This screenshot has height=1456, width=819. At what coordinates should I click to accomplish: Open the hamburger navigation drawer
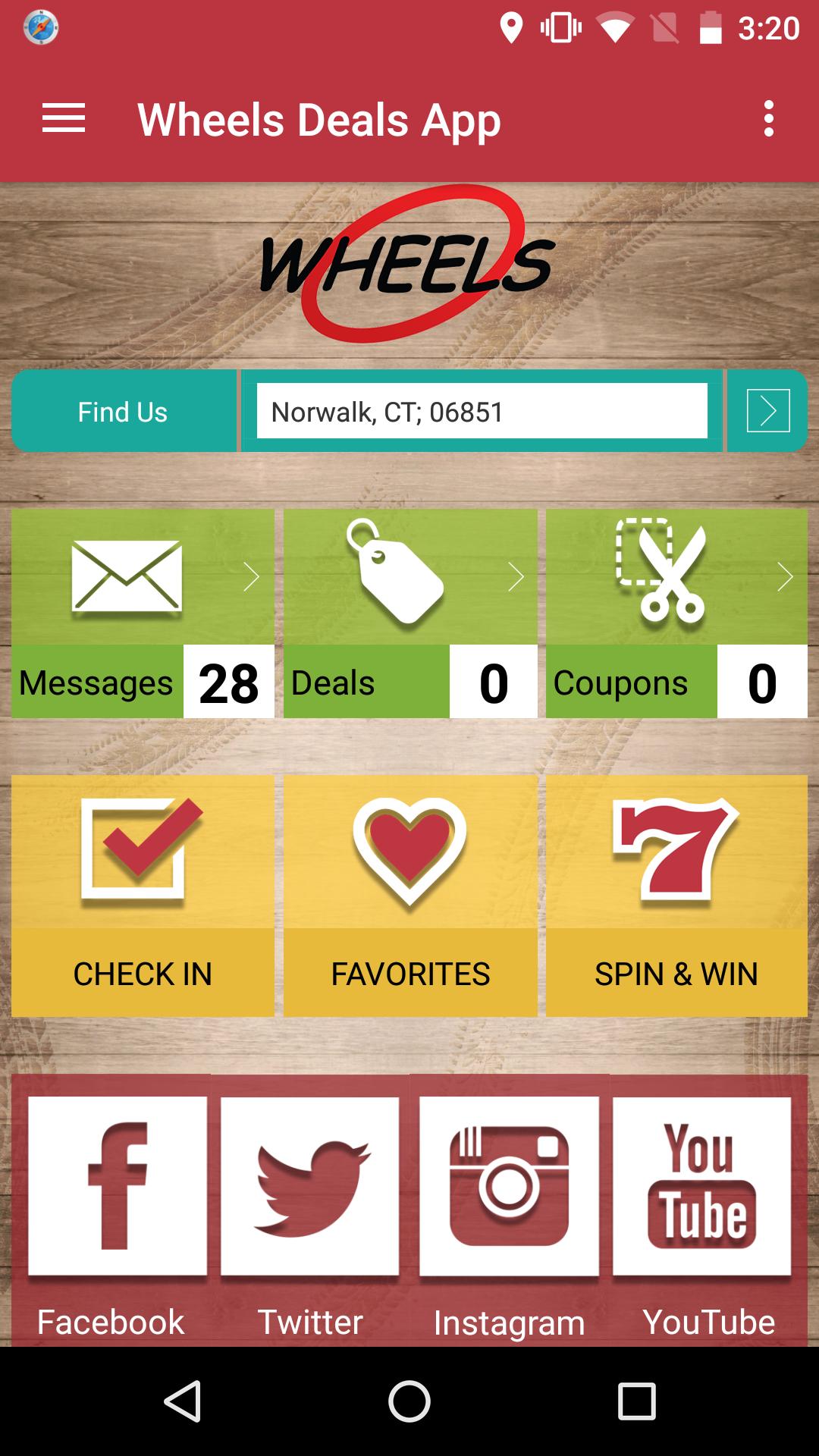64,119
